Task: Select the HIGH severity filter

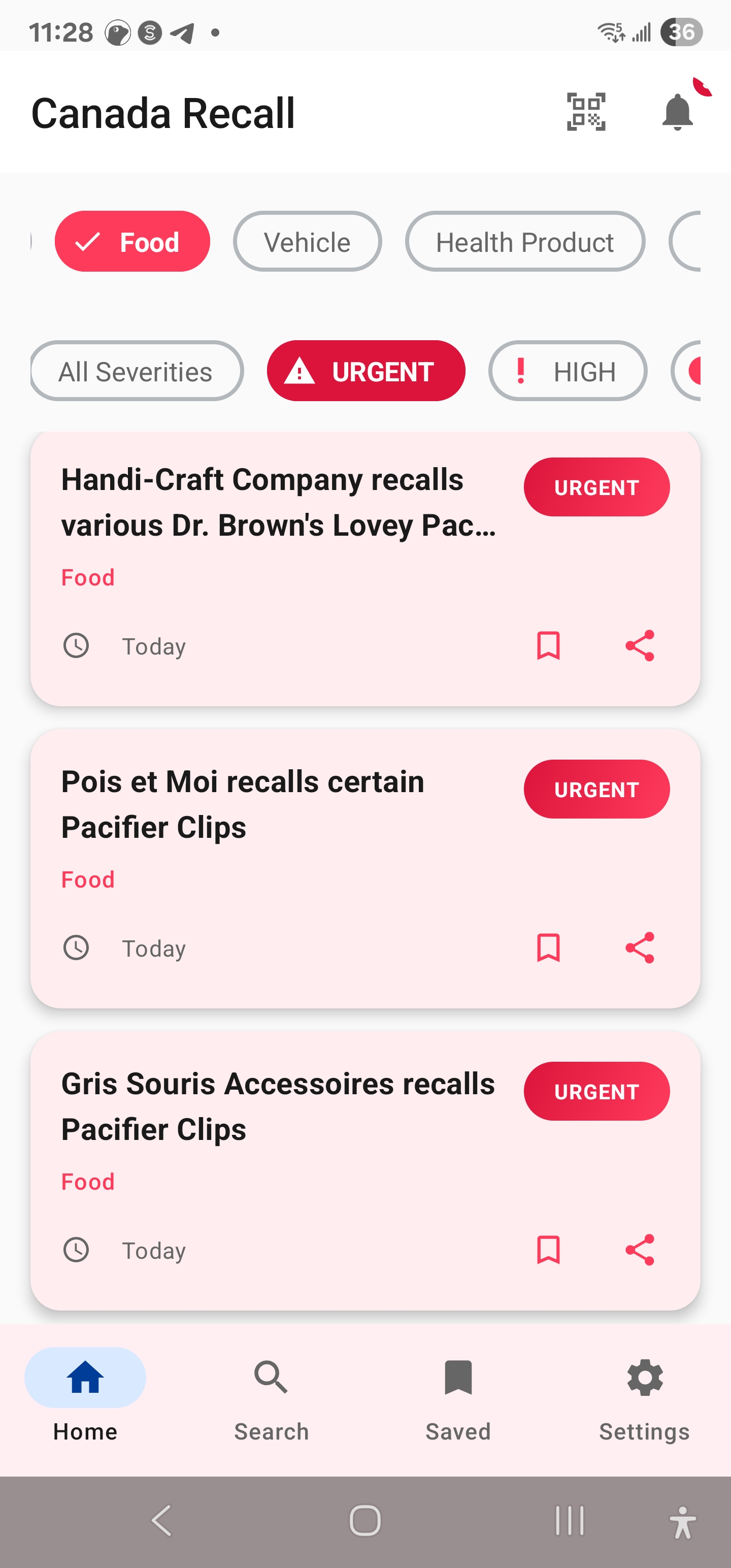Action: coord(567,371)
